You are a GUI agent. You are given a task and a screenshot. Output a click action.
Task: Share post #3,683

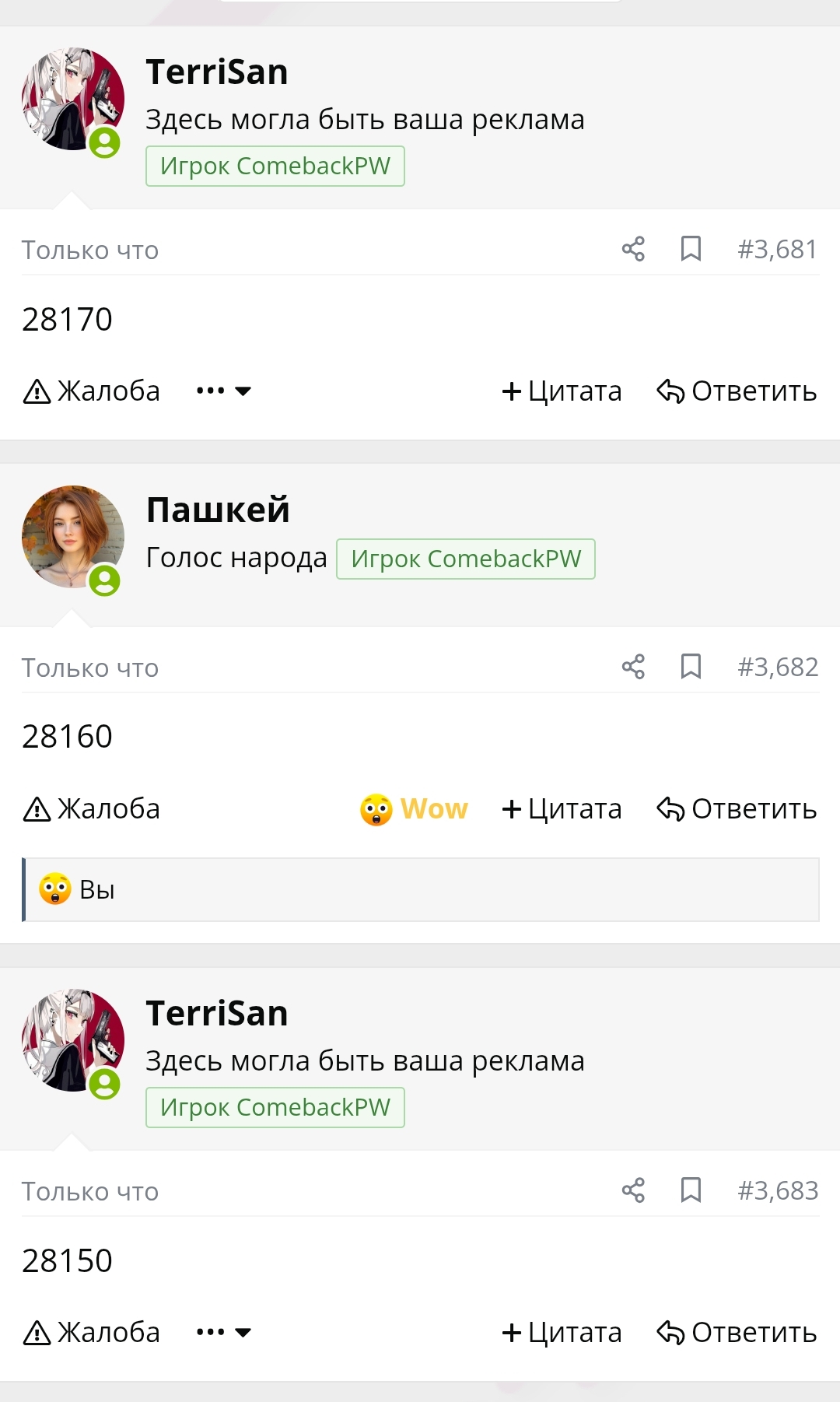tap(633, 1190)
